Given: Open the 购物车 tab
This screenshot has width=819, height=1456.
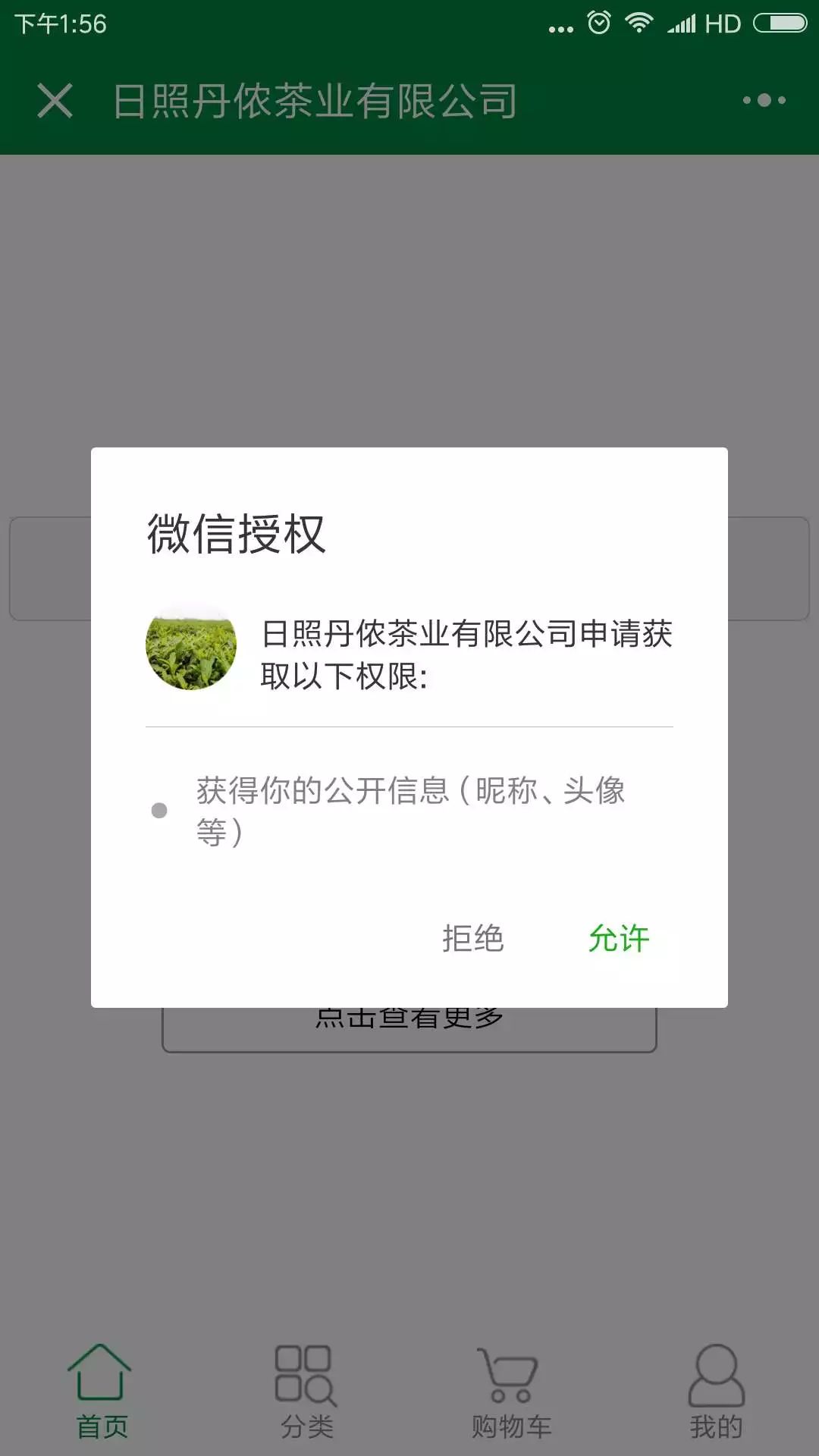Looking at the screenshot, I should 511,1392.
